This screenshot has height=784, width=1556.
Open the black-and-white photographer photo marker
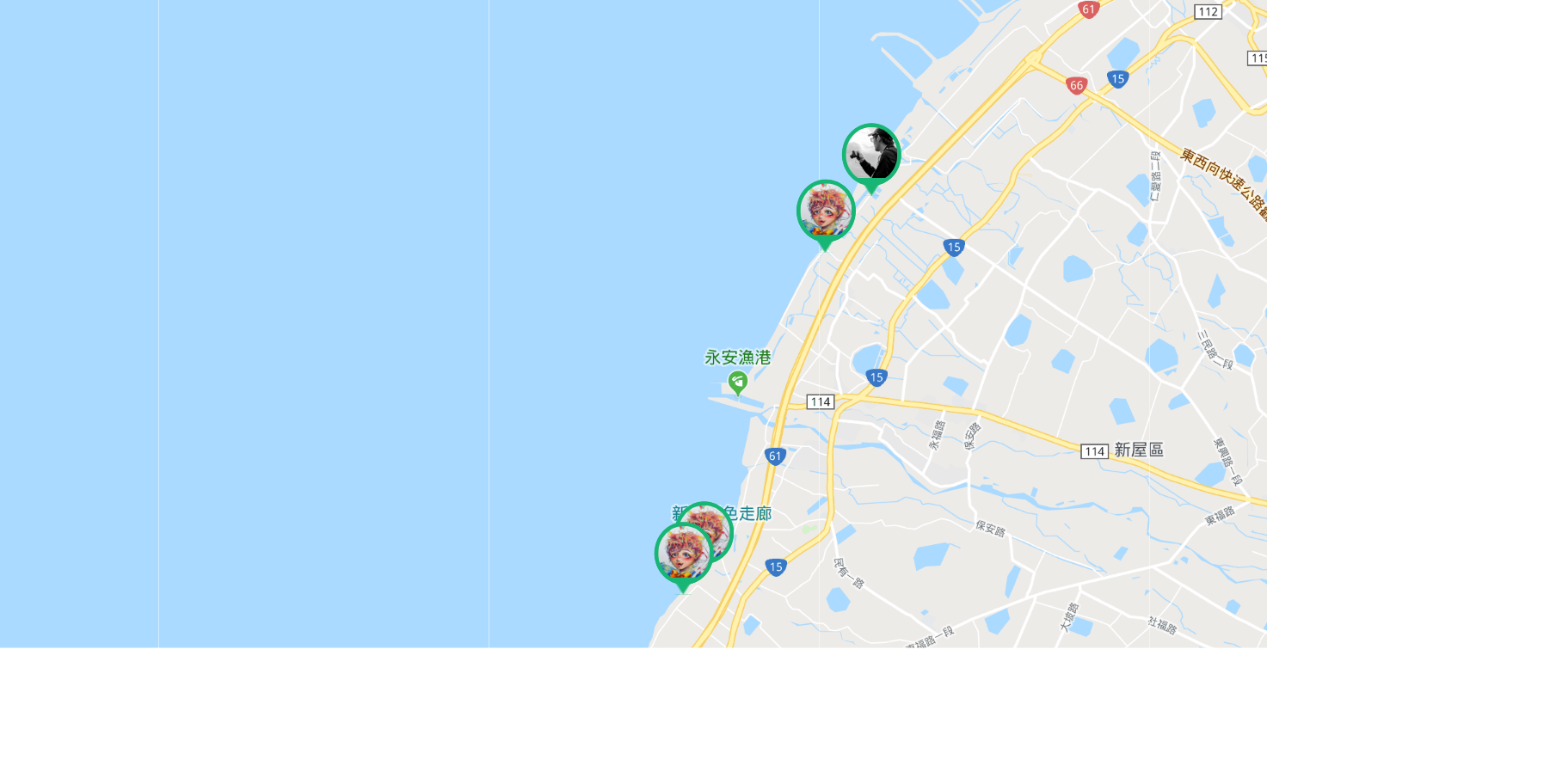pyautogui.click(x=871, y=155)
